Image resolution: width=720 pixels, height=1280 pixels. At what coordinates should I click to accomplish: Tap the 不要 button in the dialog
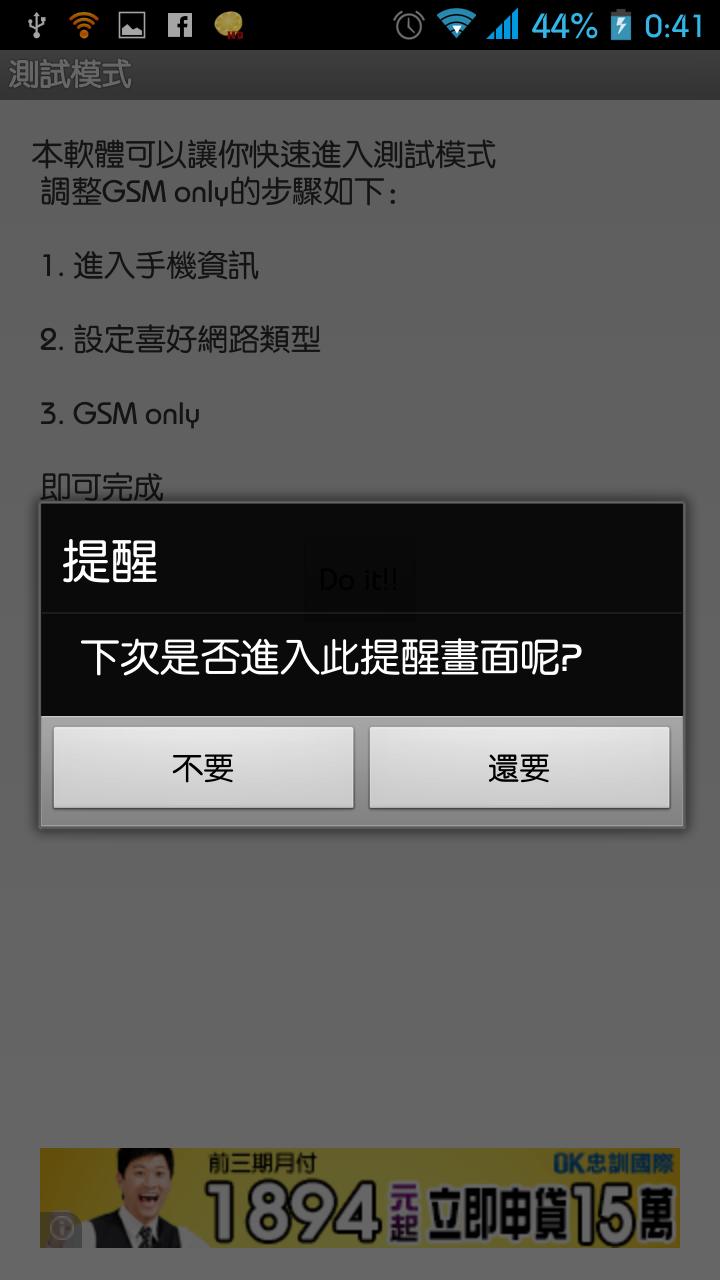coord(203,767)
